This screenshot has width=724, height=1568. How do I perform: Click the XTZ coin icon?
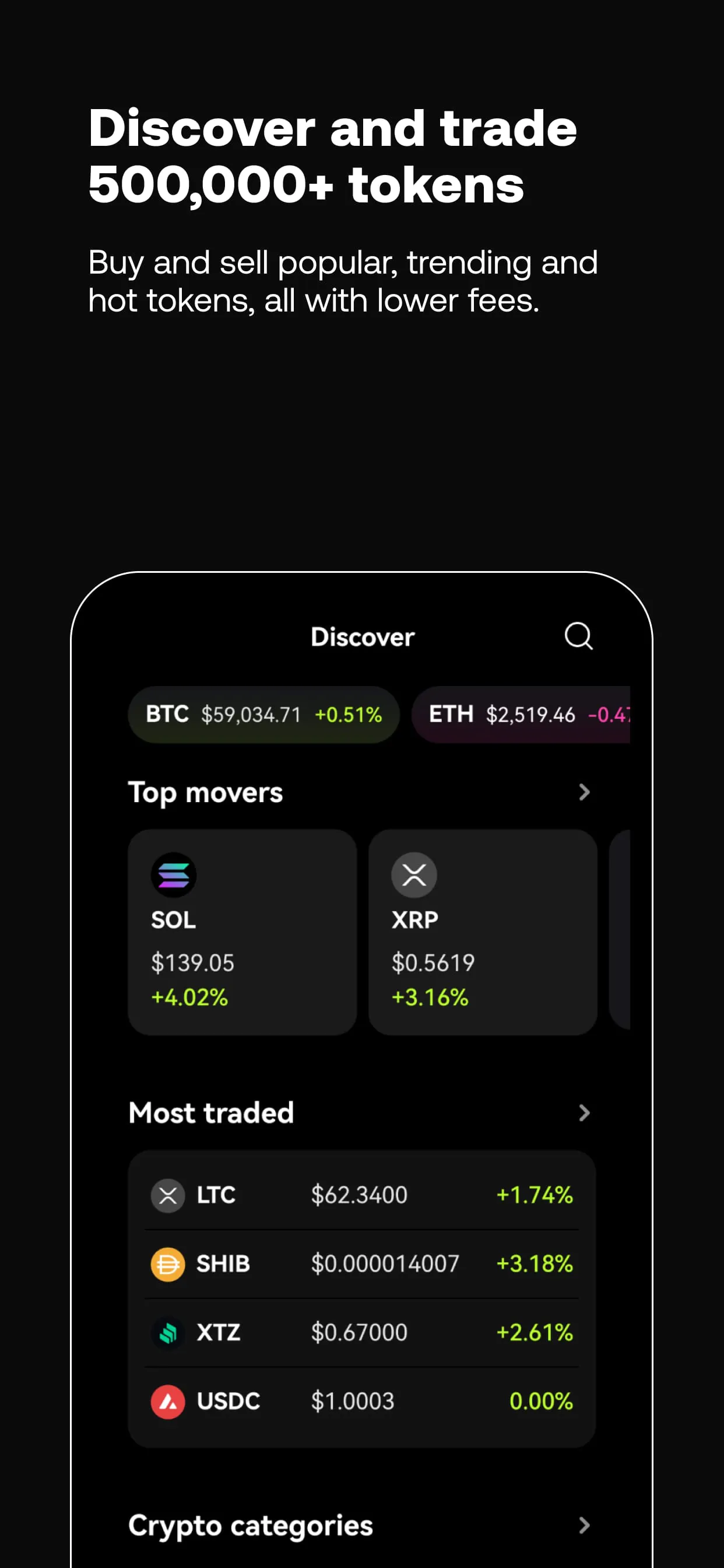pos(168,1332)
